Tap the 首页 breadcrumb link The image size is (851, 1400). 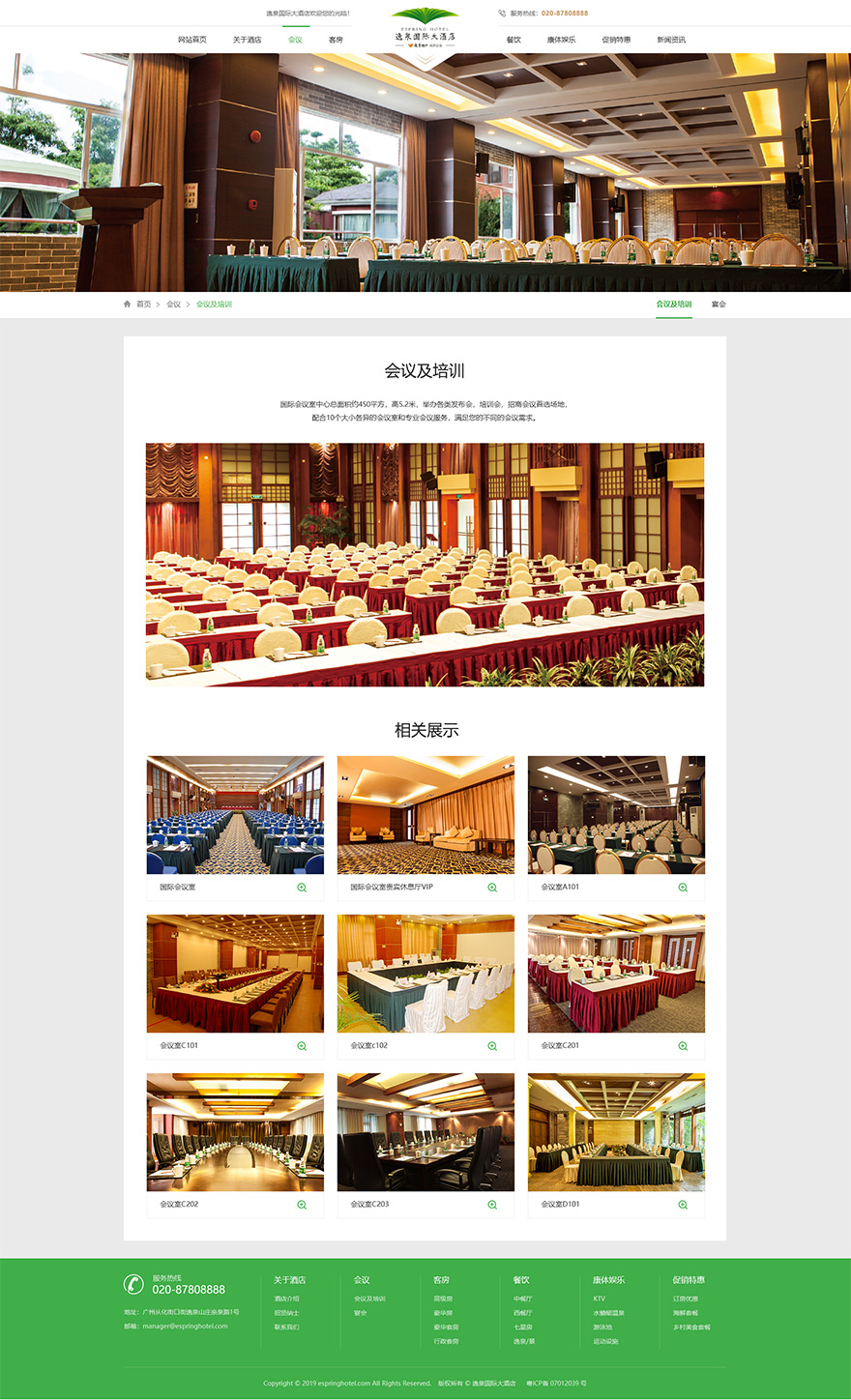[x=143, y=305]
